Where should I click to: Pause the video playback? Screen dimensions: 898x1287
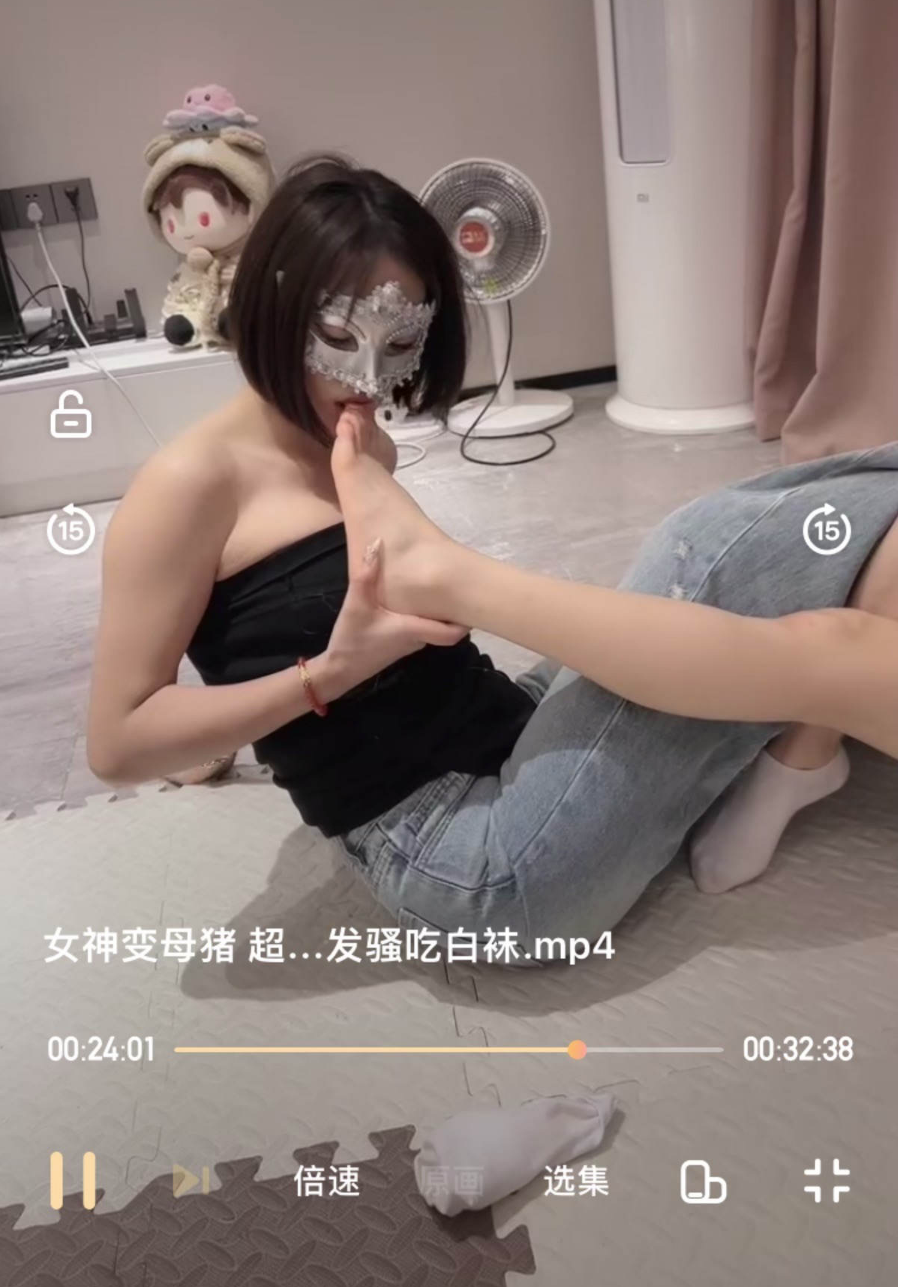click(x=73, y=1181)
